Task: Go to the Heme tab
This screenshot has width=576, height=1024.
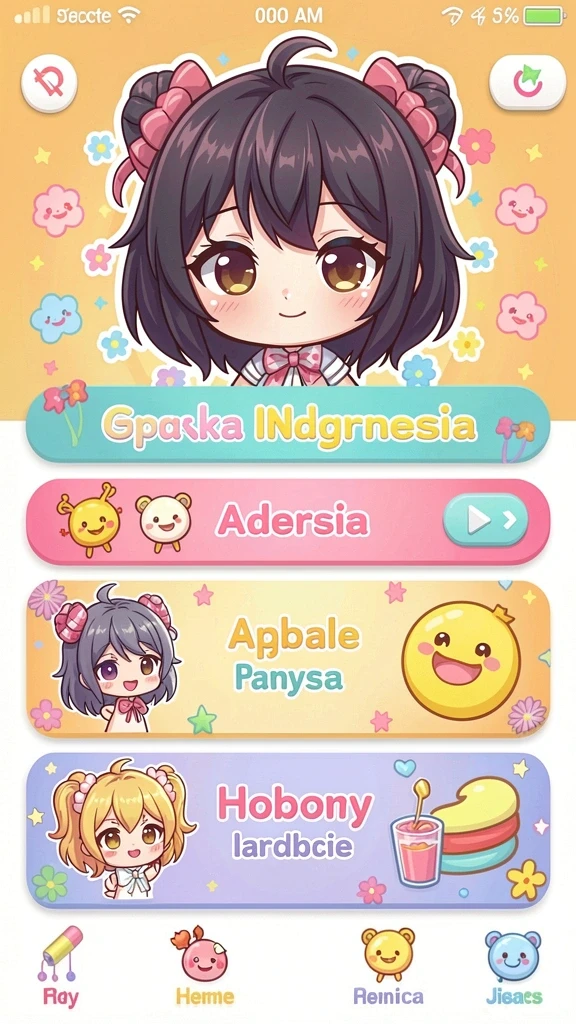Action: click(204, 968)
